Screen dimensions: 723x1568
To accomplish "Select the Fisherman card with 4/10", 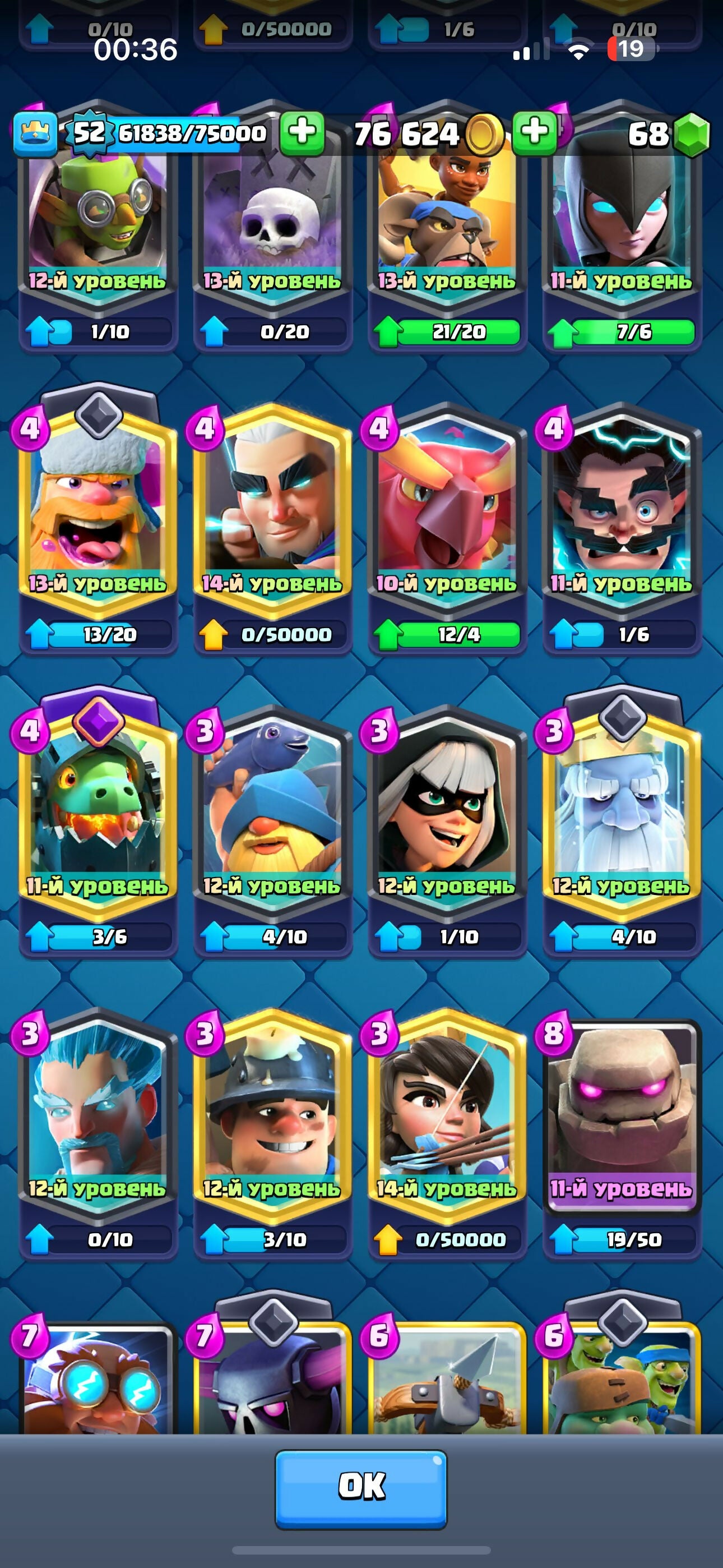I will [272, 819].
